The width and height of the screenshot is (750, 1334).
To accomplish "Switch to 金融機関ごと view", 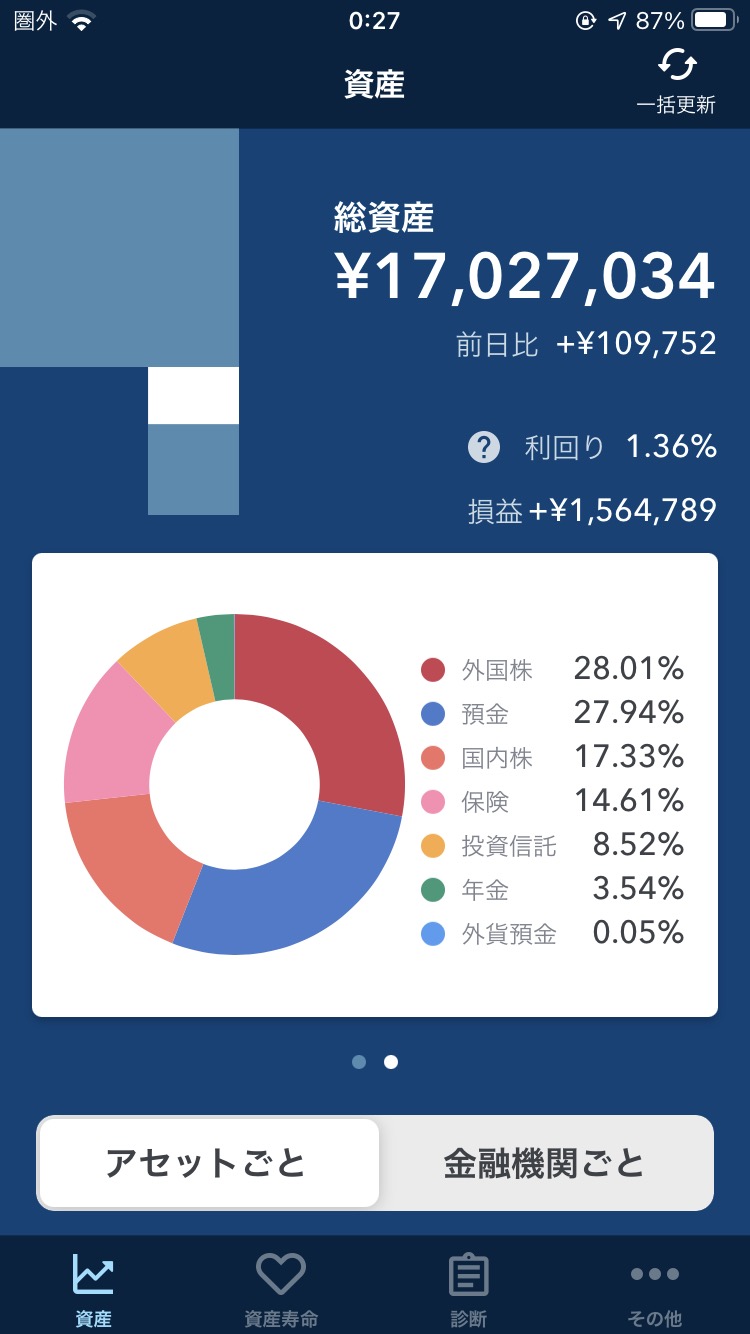I will (545, 1163).
